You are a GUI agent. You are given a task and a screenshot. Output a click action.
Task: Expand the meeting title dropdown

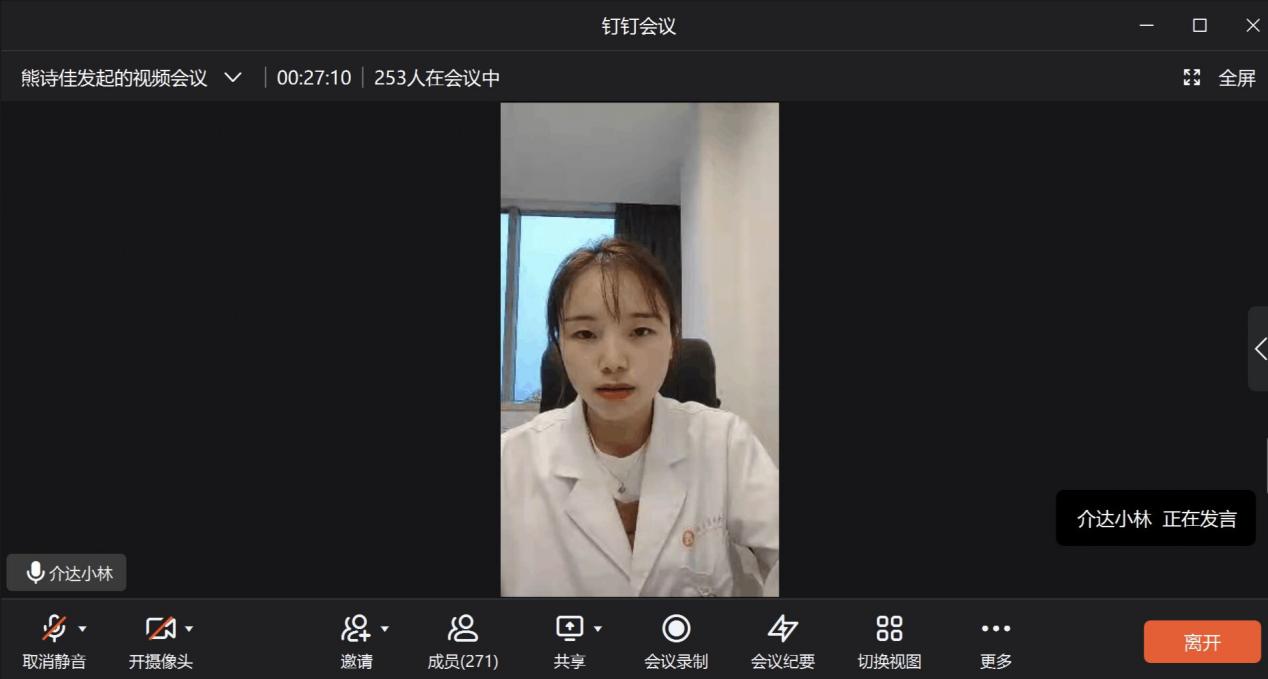tap(233, 77)
